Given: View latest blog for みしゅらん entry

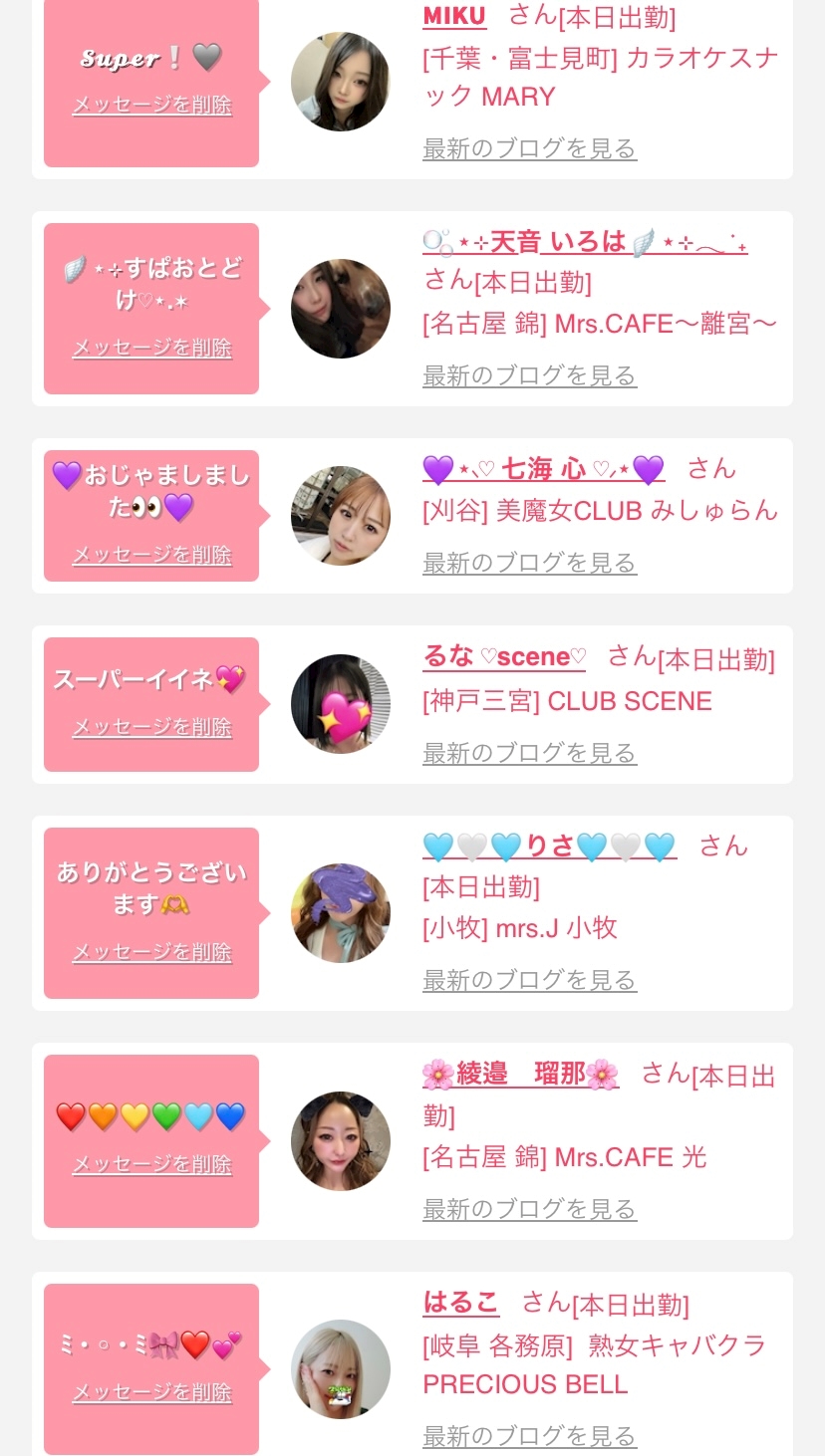Looking at the screenshot, I should 529,564.
